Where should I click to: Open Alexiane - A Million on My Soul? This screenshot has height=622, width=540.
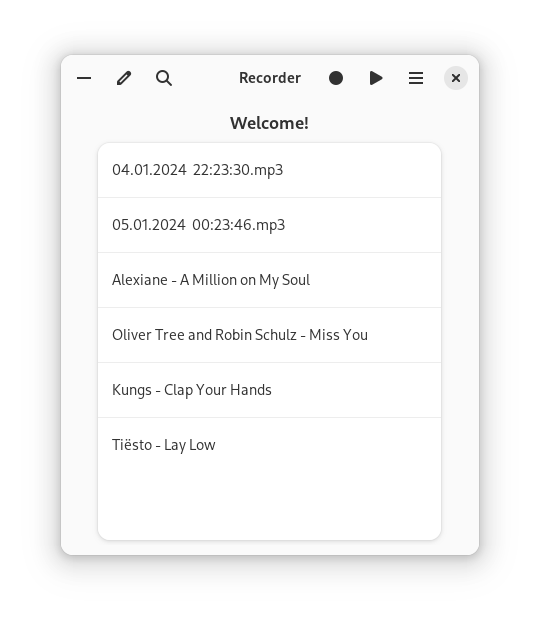[x=269, y=280]
